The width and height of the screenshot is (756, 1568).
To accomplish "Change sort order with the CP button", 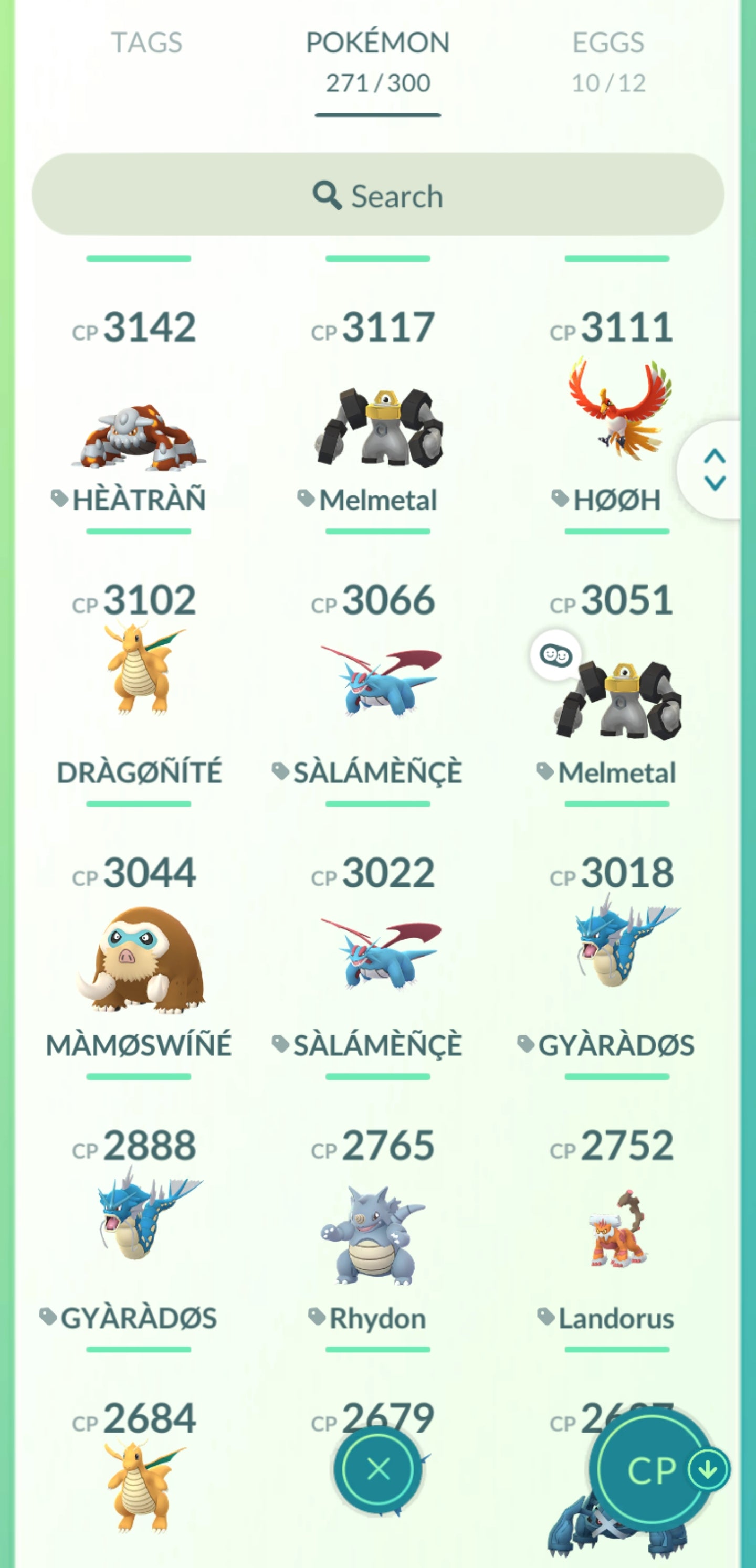I will [655, 1470].
